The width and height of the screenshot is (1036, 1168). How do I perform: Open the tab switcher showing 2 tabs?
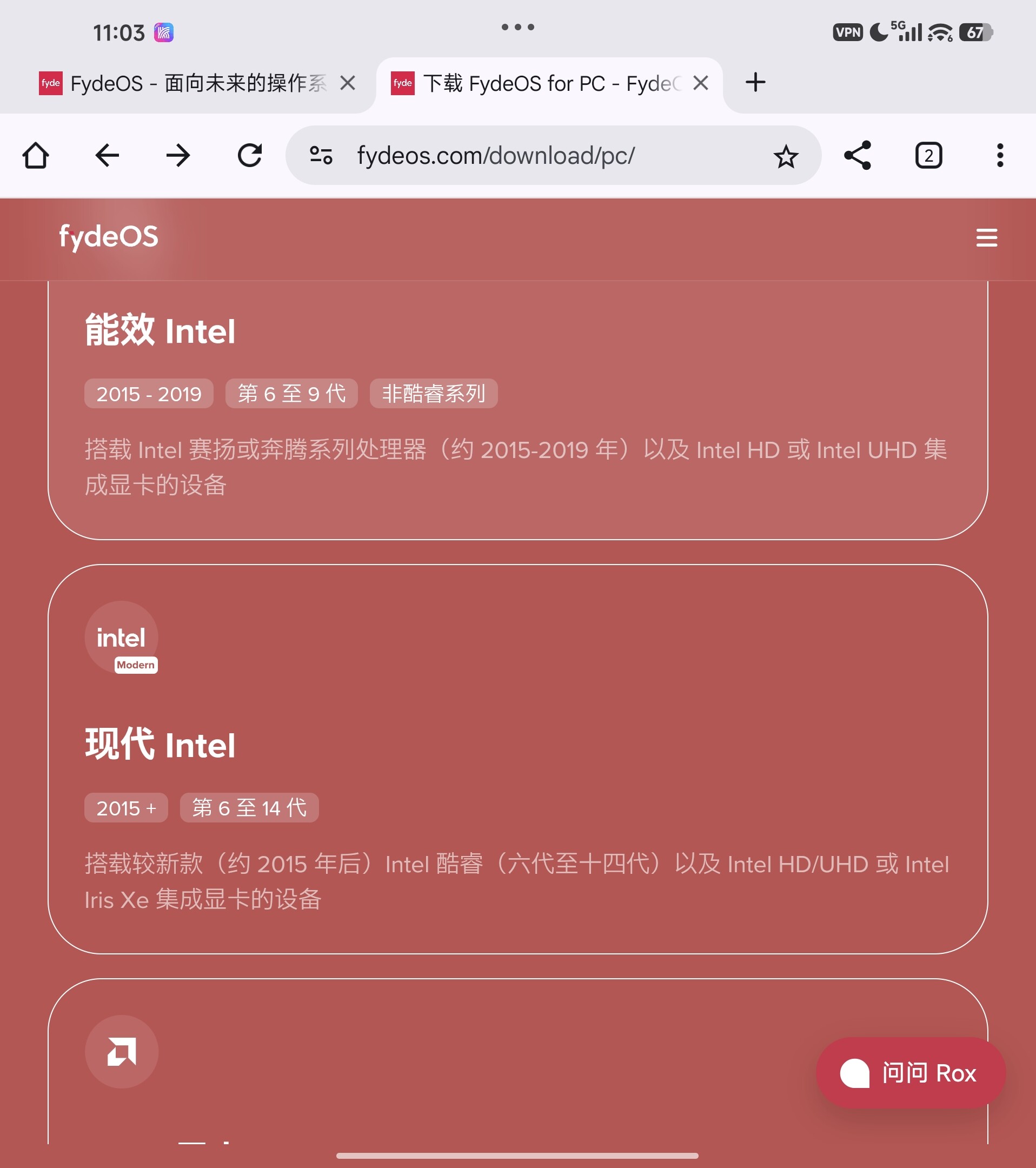tap(928, 155)
